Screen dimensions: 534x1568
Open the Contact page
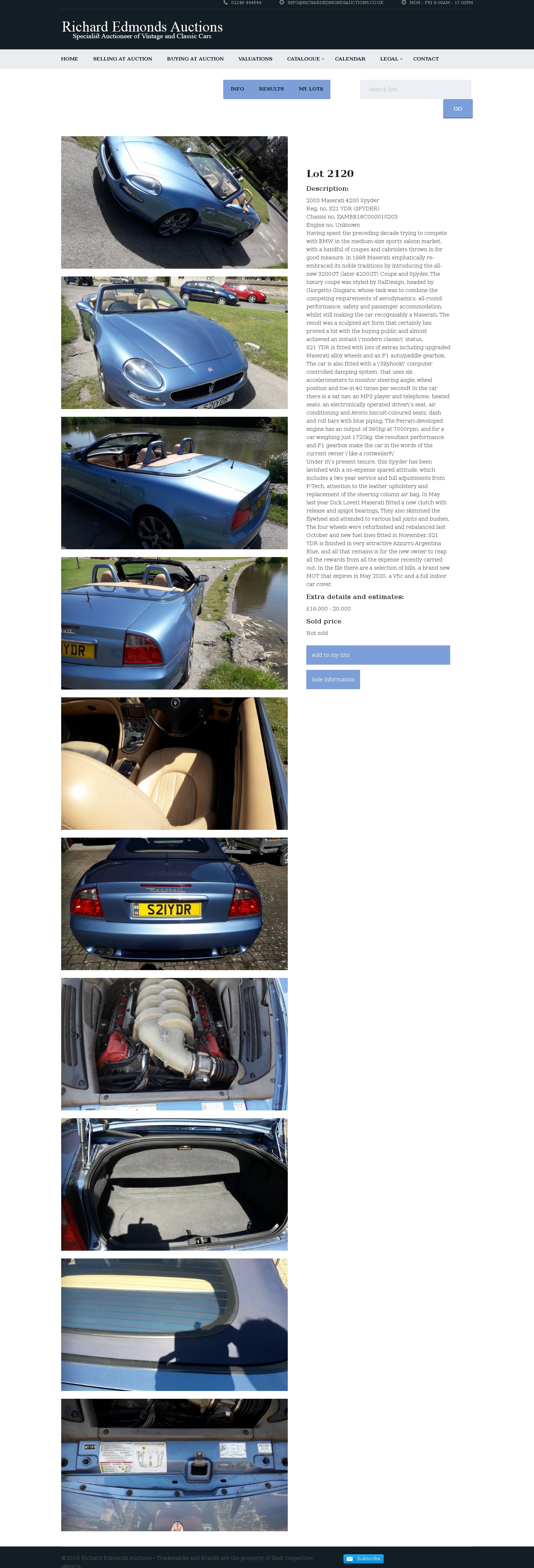point(426,59)
